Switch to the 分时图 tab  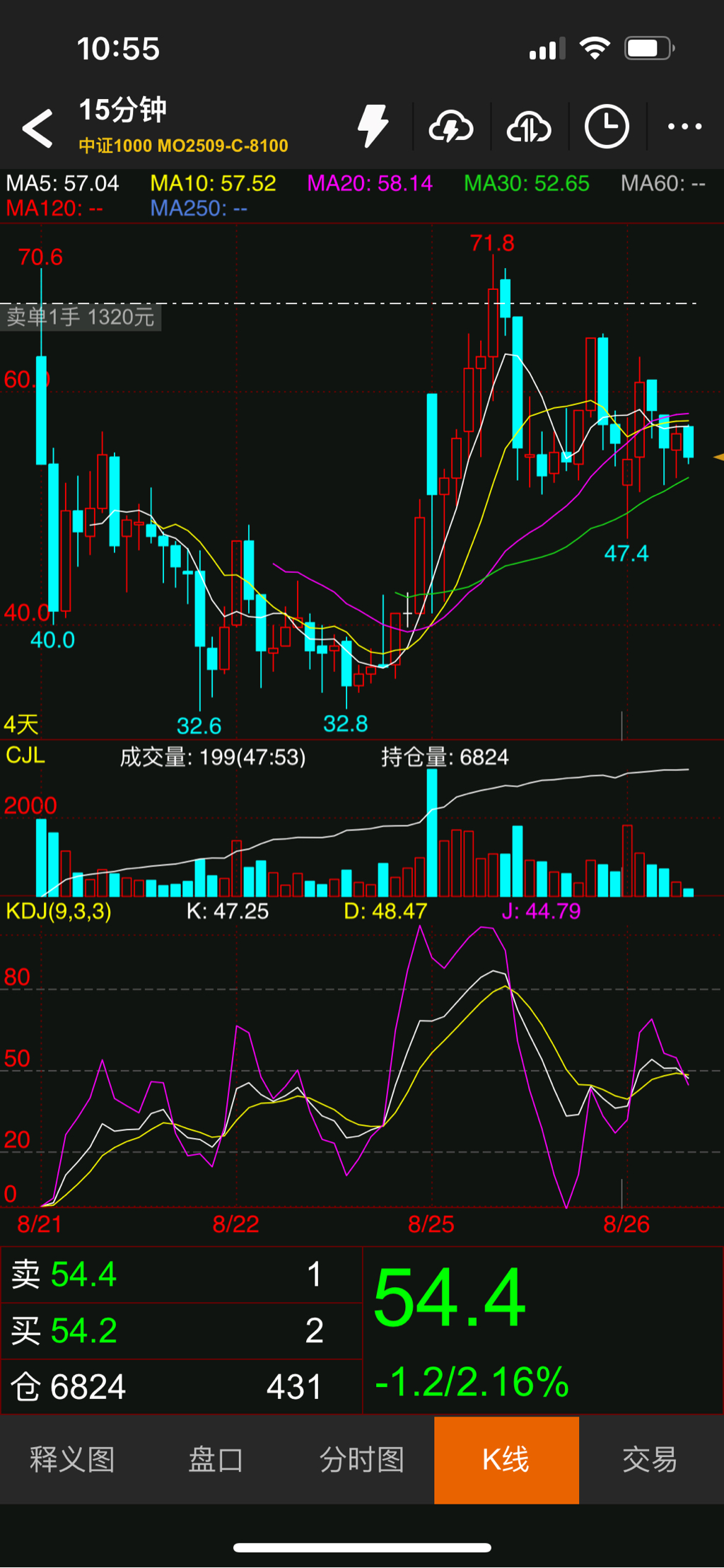tap(361, 1460)
